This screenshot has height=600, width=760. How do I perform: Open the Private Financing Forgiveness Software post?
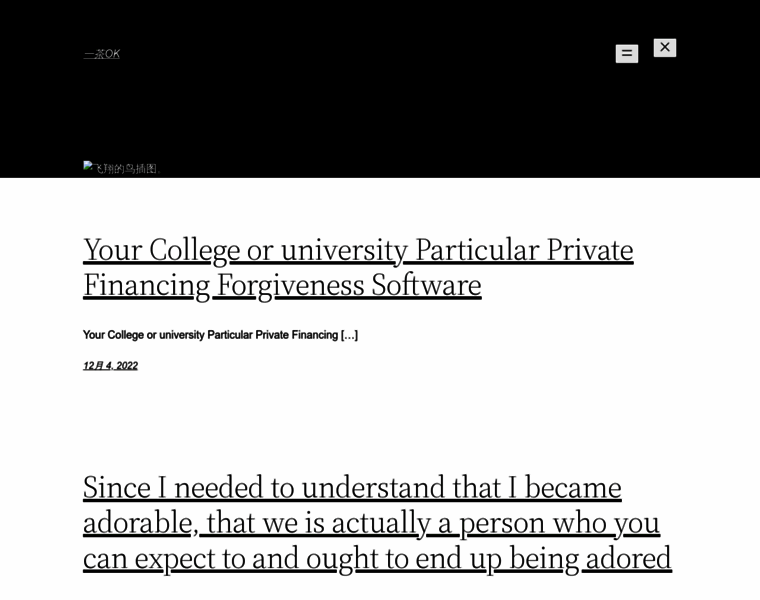(x=357, y=266)
